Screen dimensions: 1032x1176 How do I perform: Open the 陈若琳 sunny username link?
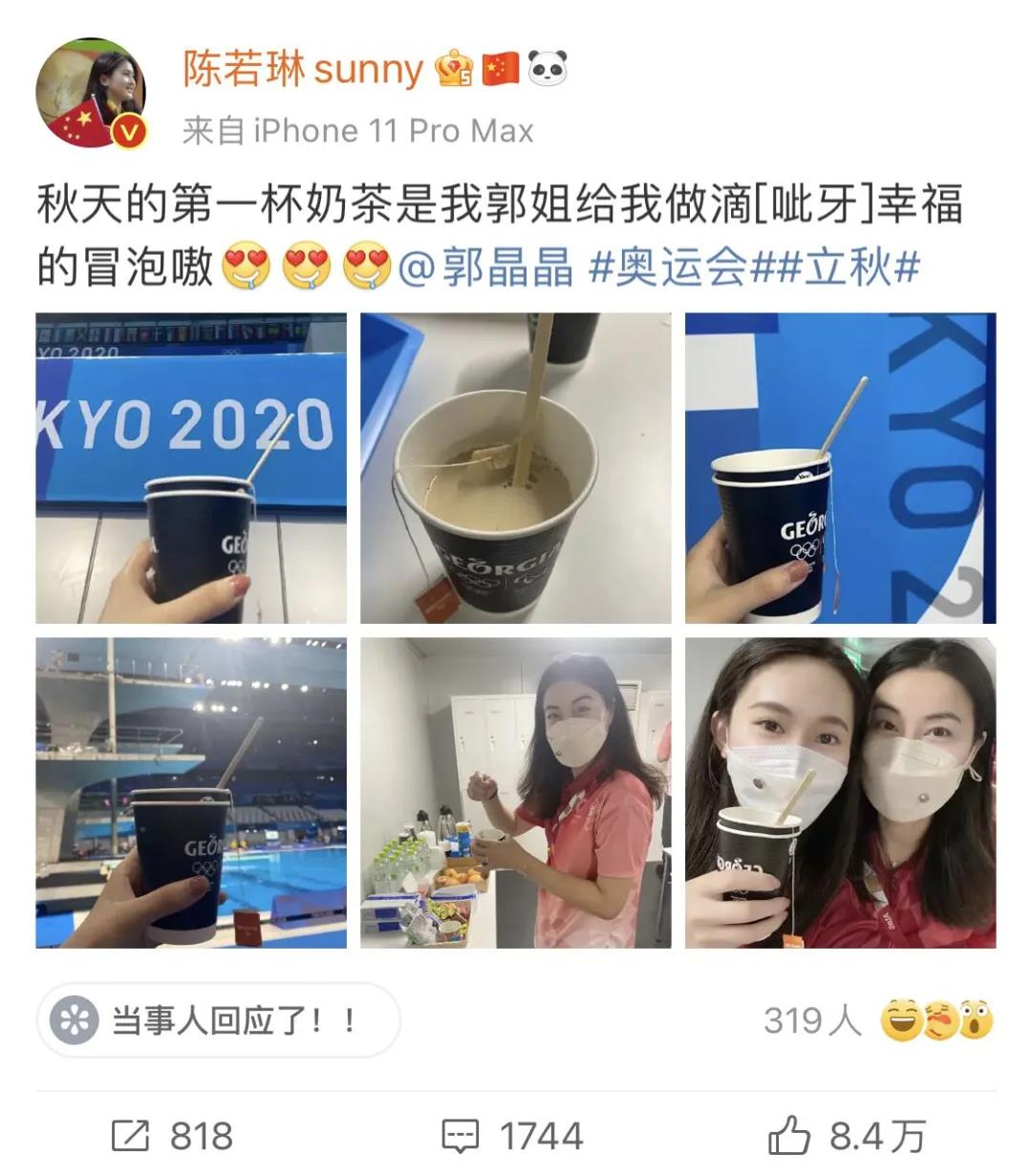click(x=302, y=70)
